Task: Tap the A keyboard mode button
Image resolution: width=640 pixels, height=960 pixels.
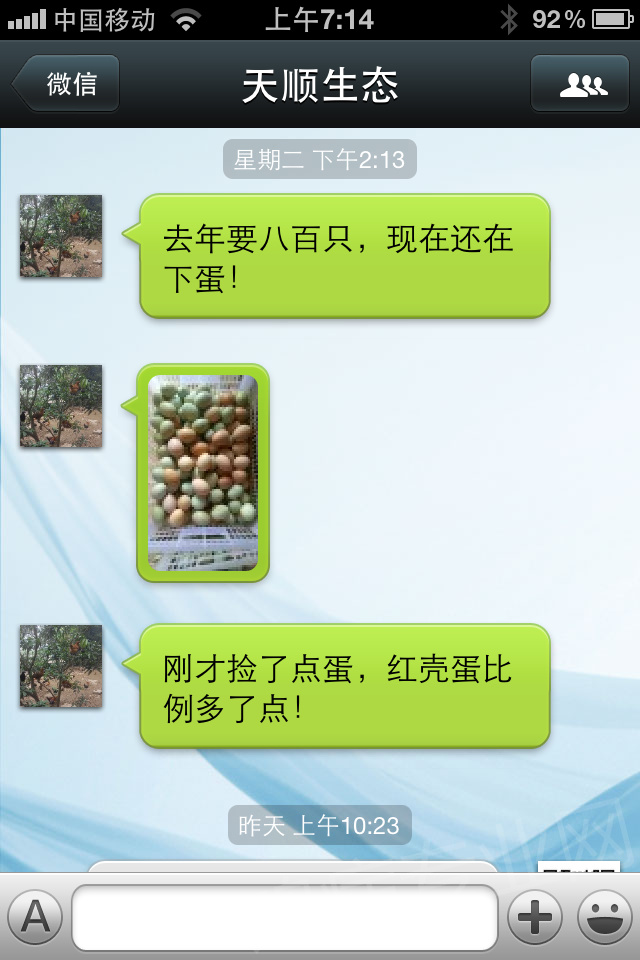Action: (35, 917)
